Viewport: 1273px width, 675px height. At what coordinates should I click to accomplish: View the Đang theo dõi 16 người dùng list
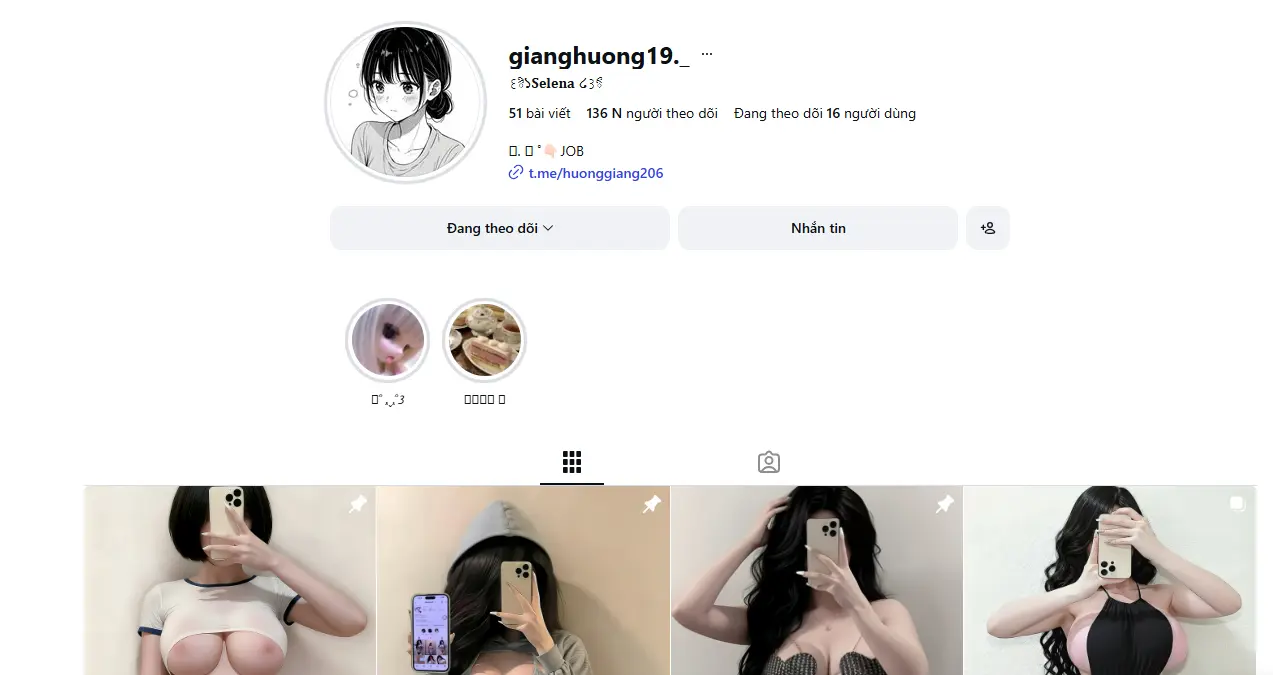pos(824,113)
